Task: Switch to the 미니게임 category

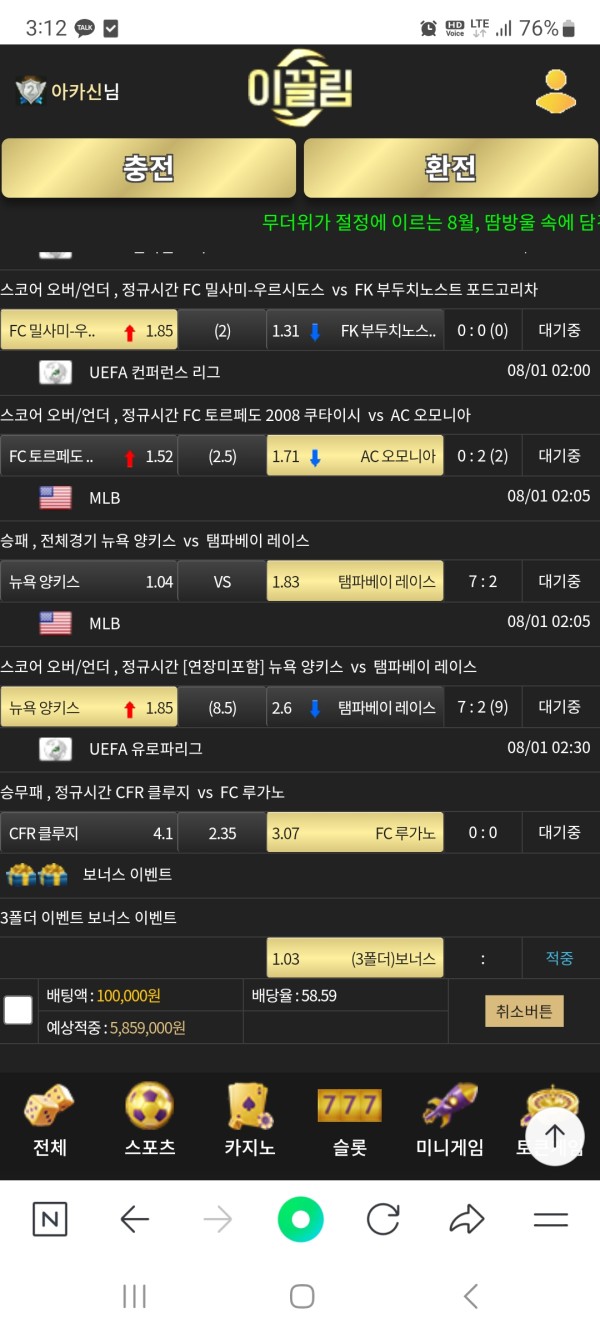Action: pos(449,1120)
